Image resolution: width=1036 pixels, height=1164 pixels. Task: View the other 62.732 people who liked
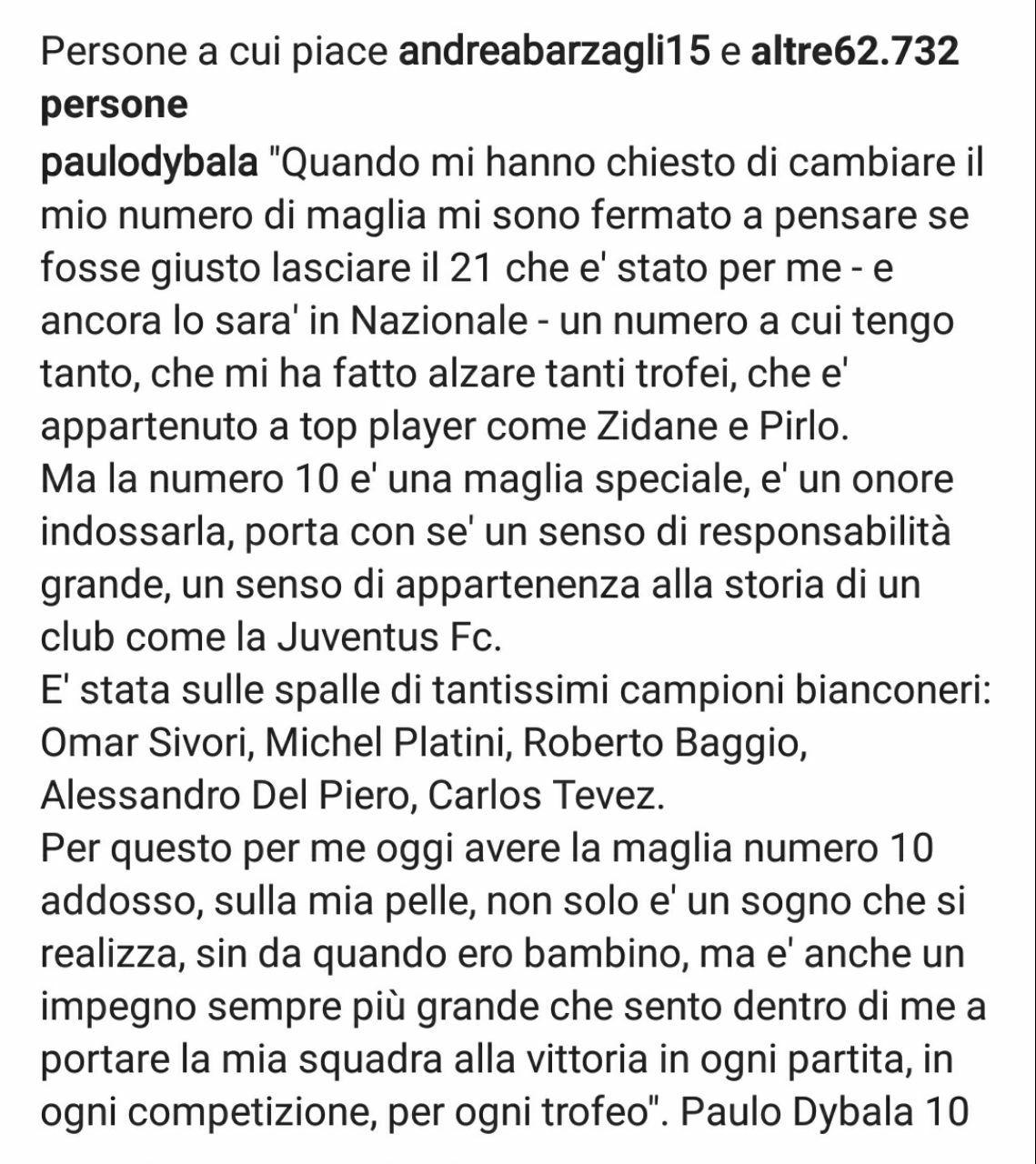tap(855, 53)
